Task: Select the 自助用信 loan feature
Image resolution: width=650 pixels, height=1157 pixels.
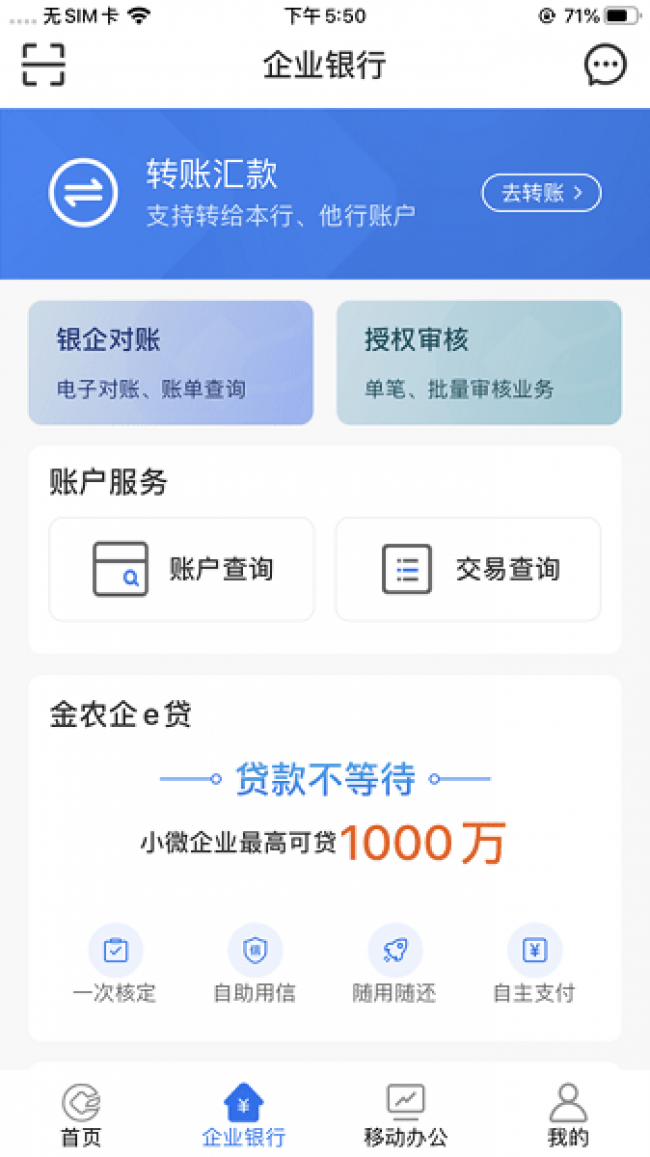Action: click(255, 964)
